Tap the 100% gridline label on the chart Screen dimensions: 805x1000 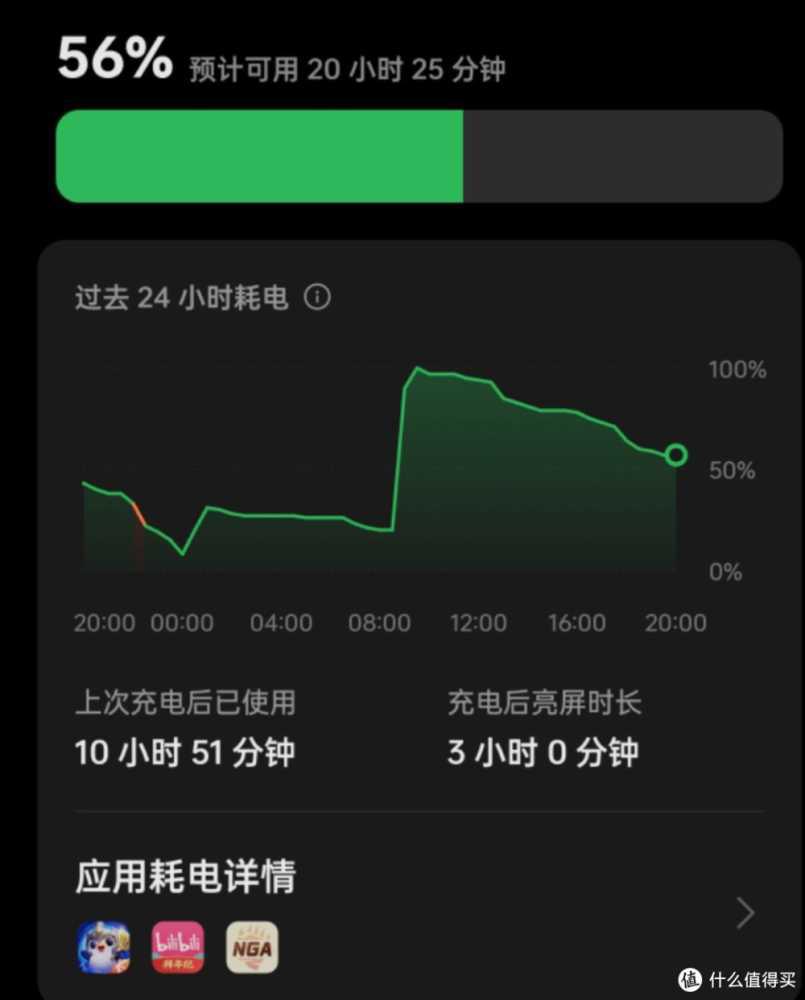[x=736, y=369]
